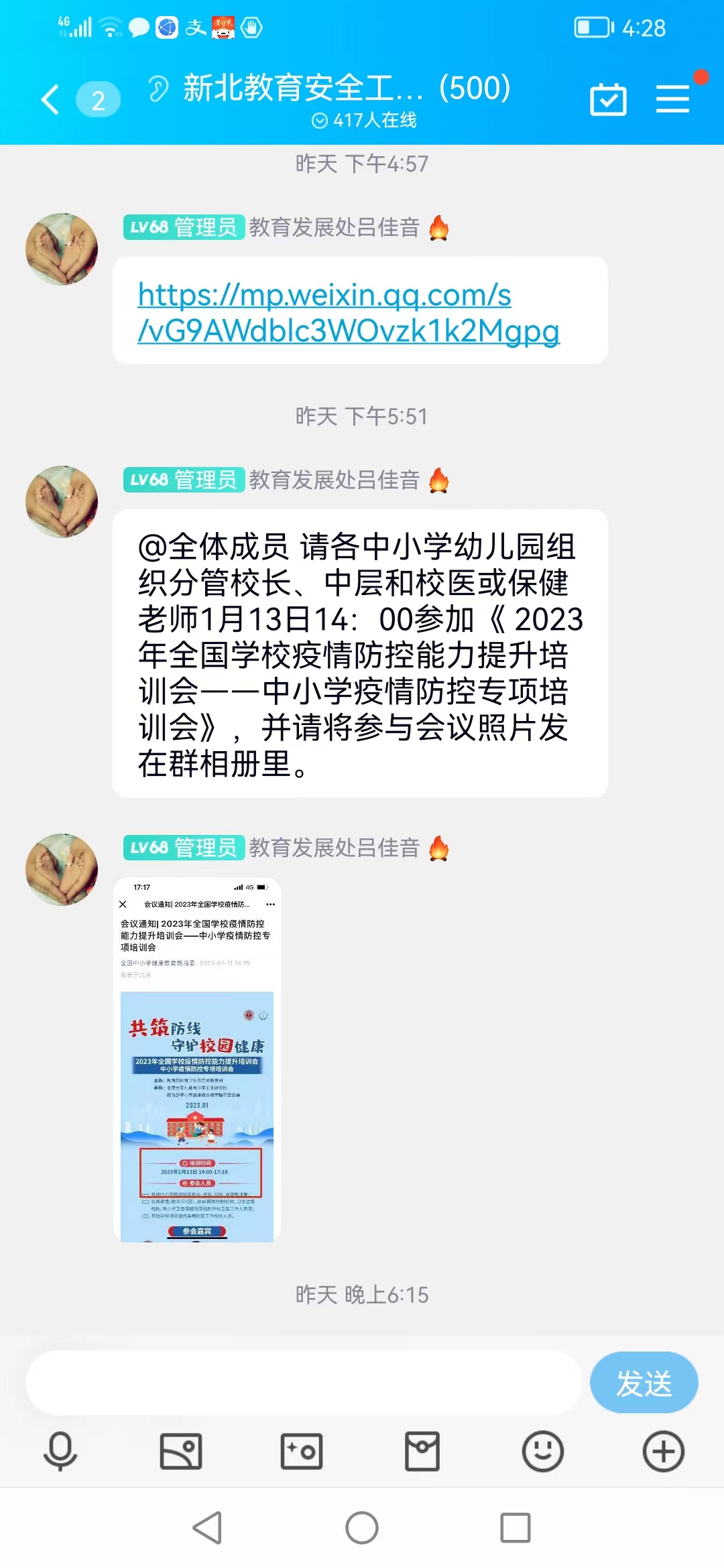The image size is (724, 1568).
Task: Open the group menu hamburger icon
Action: pyautogui.click(x=672, y=99)
